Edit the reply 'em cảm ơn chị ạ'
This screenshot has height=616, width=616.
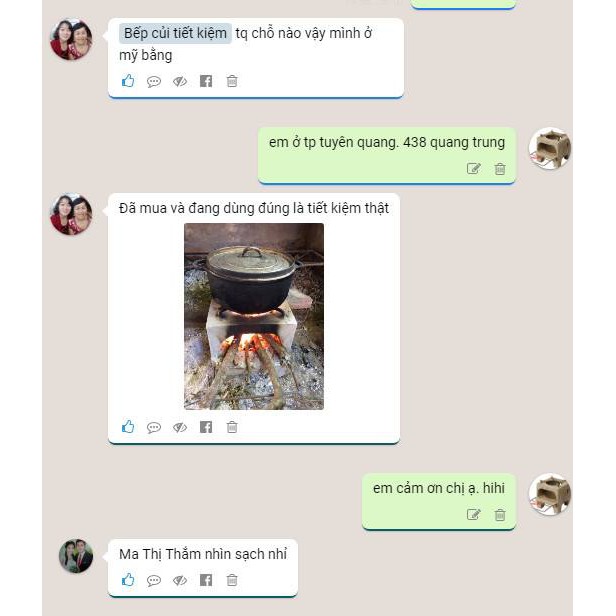[474, 514]
